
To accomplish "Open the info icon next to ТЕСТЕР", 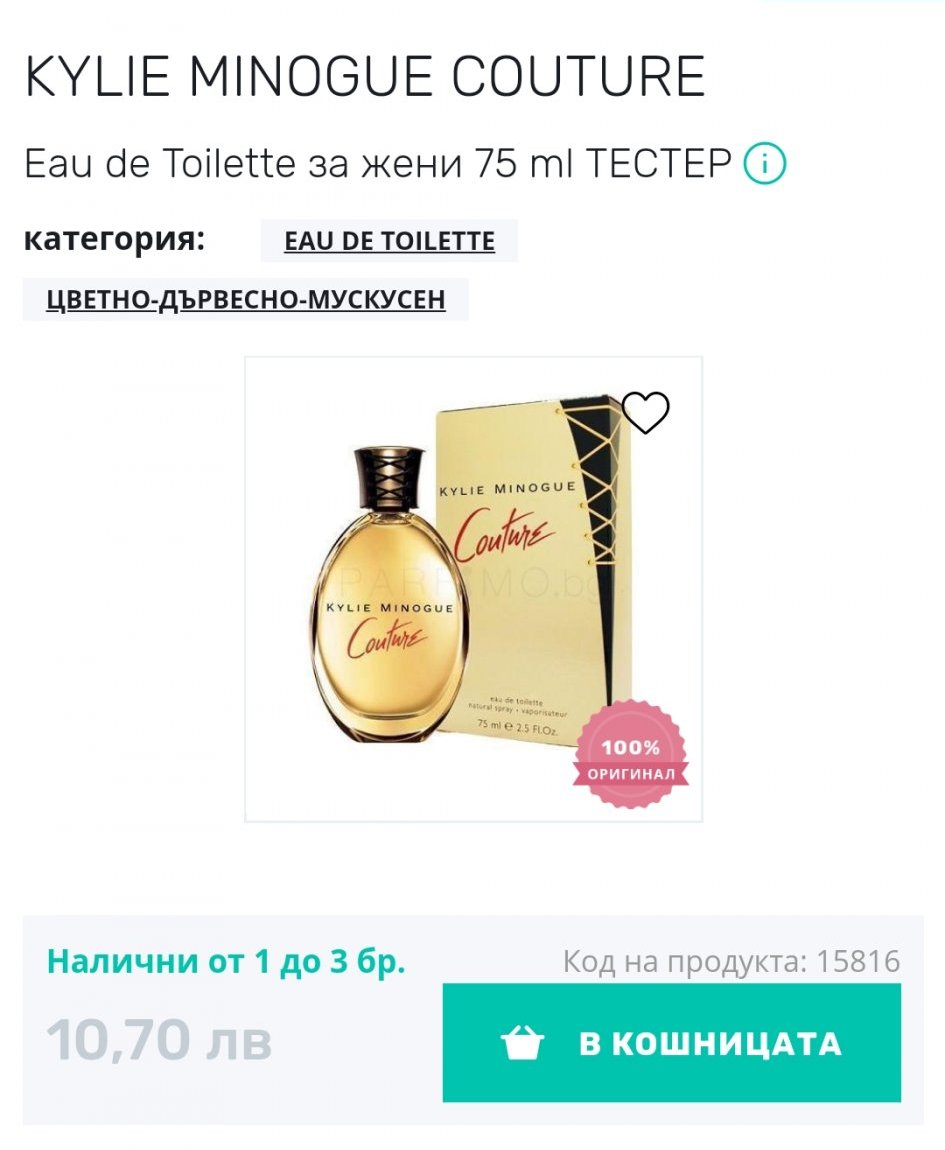I will click(x=765, y=164).
